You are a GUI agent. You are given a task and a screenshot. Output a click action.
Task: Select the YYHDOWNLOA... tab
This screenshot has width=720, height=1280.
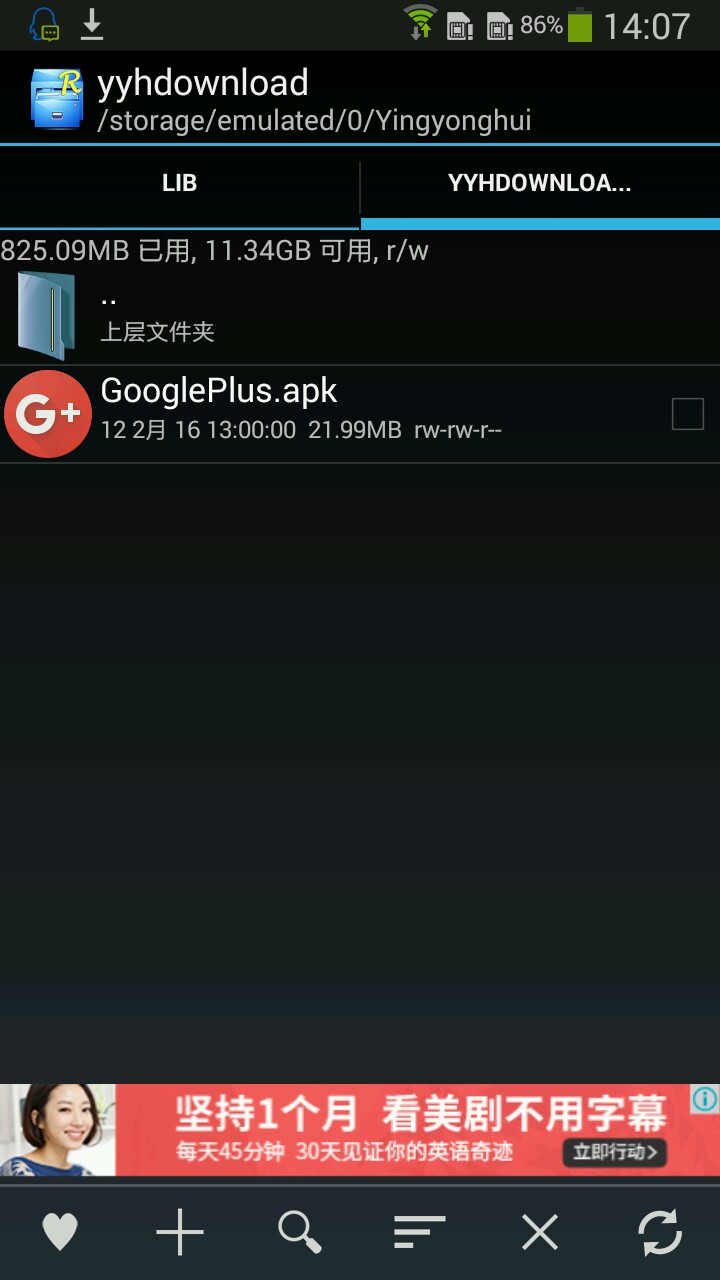pos(539,184)
